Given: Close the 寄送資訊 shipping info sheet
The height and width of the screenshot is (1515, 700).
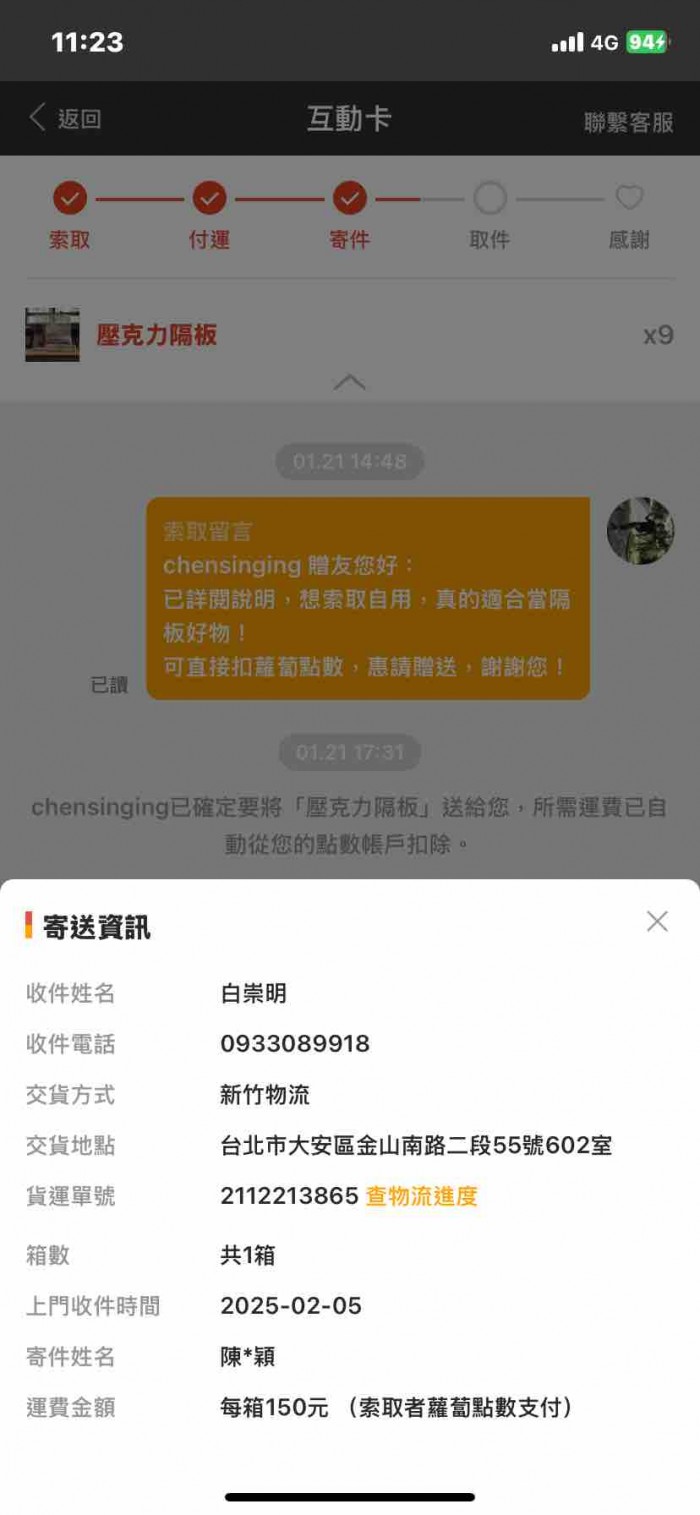Looking at the screenshot, I should click(x=657, y=921).
